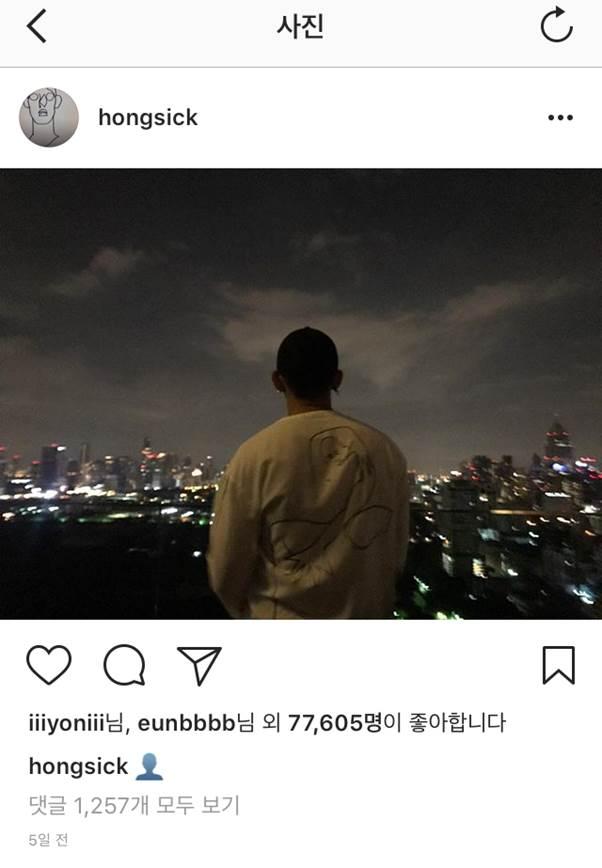The height and width of the screenshot is (868, 602).
Task: Tap hongsick username in the caption
Action: pos(78,767)
